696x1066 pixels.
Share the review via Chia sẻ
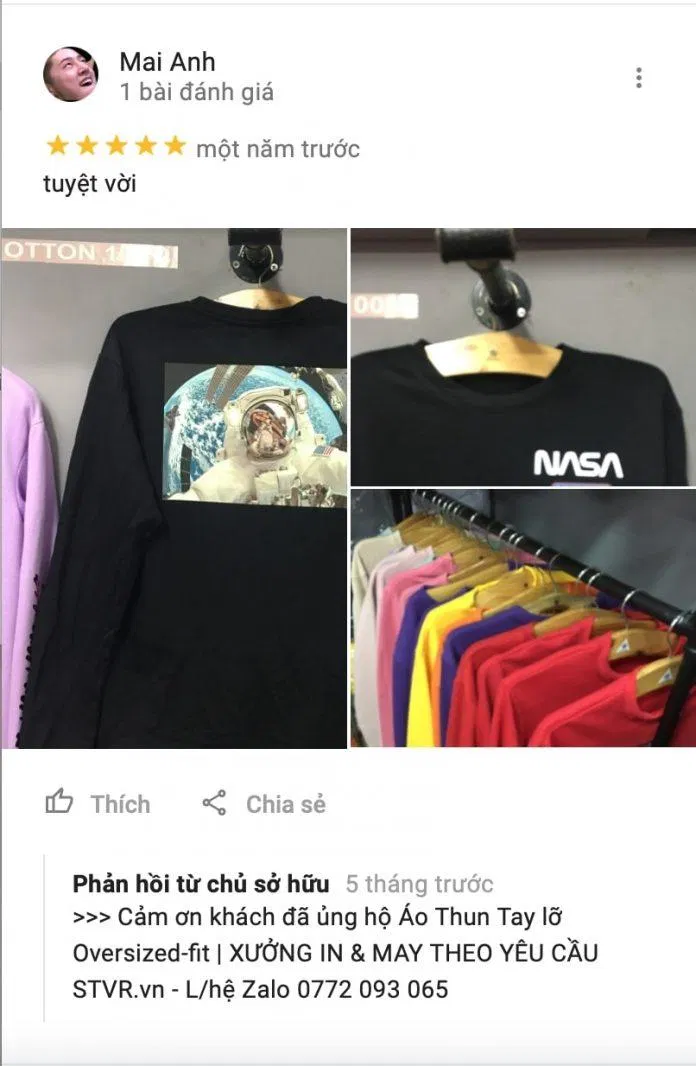click(264, 803)
